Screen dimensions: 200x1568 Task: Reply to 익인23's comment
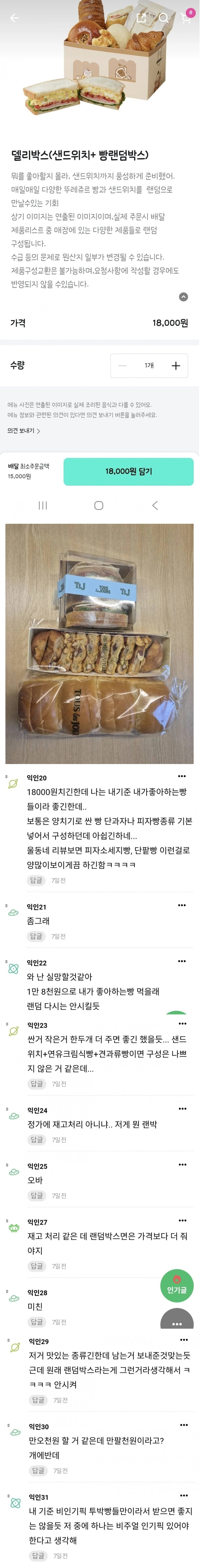[36, 1083]
